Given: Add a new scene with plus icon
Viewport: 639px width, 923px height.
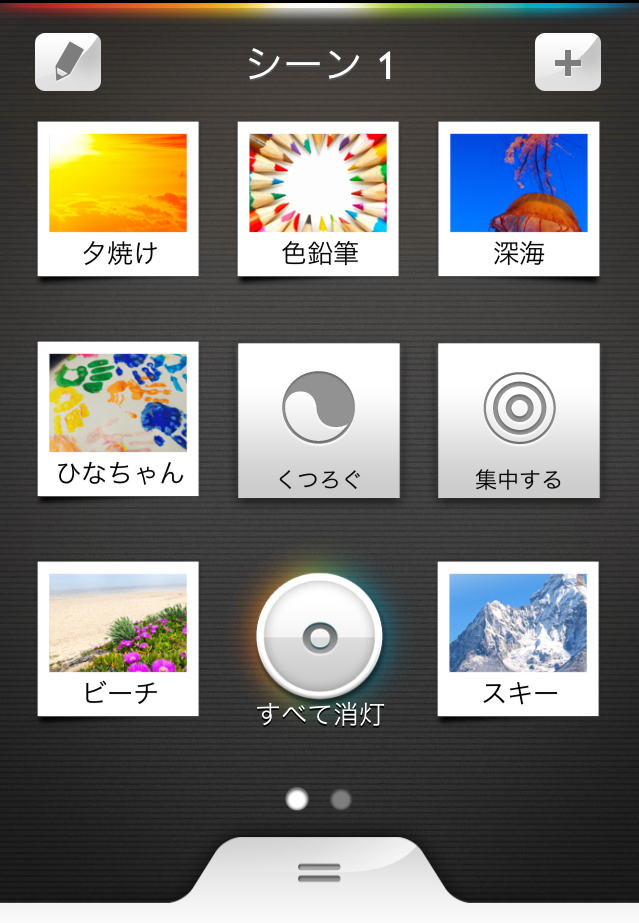Looking at the screenshot, I should (x=568, y=63).
